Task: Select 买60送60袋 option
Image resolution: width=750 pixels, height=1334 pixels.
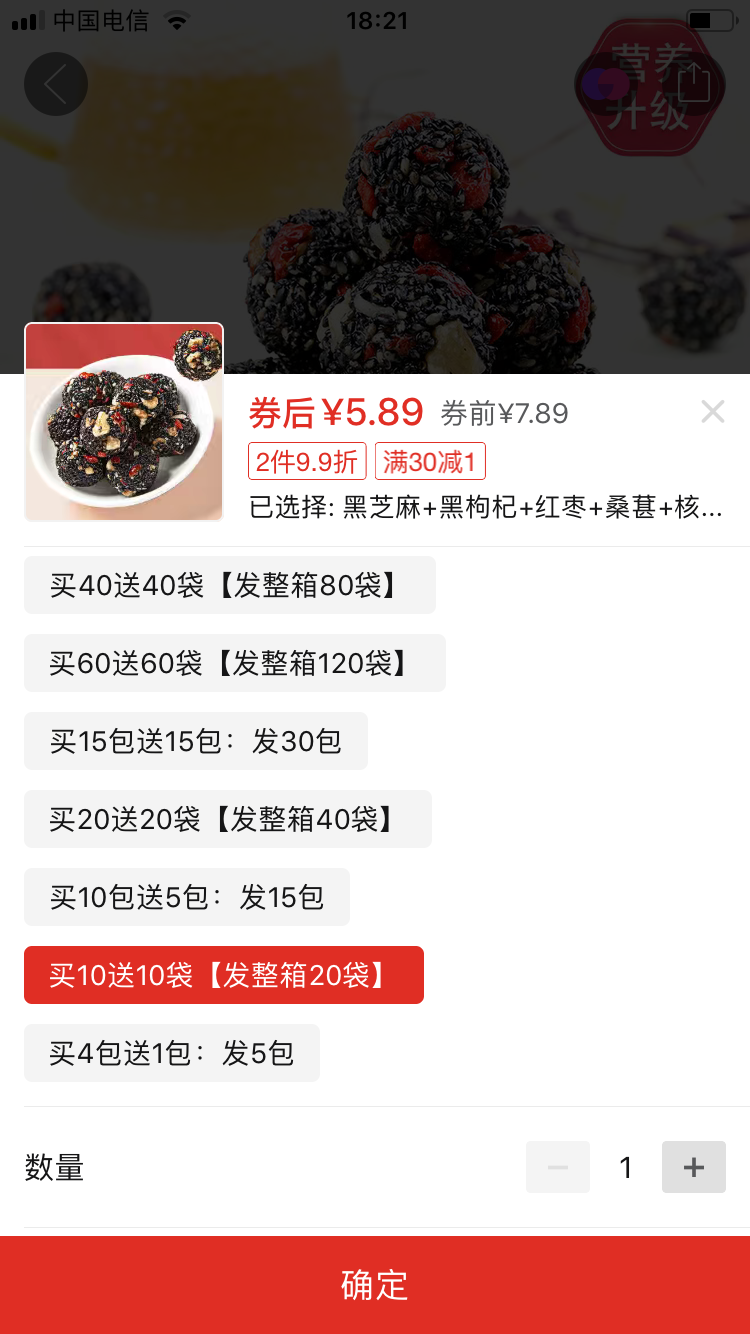Action: (x=234, y=663)
